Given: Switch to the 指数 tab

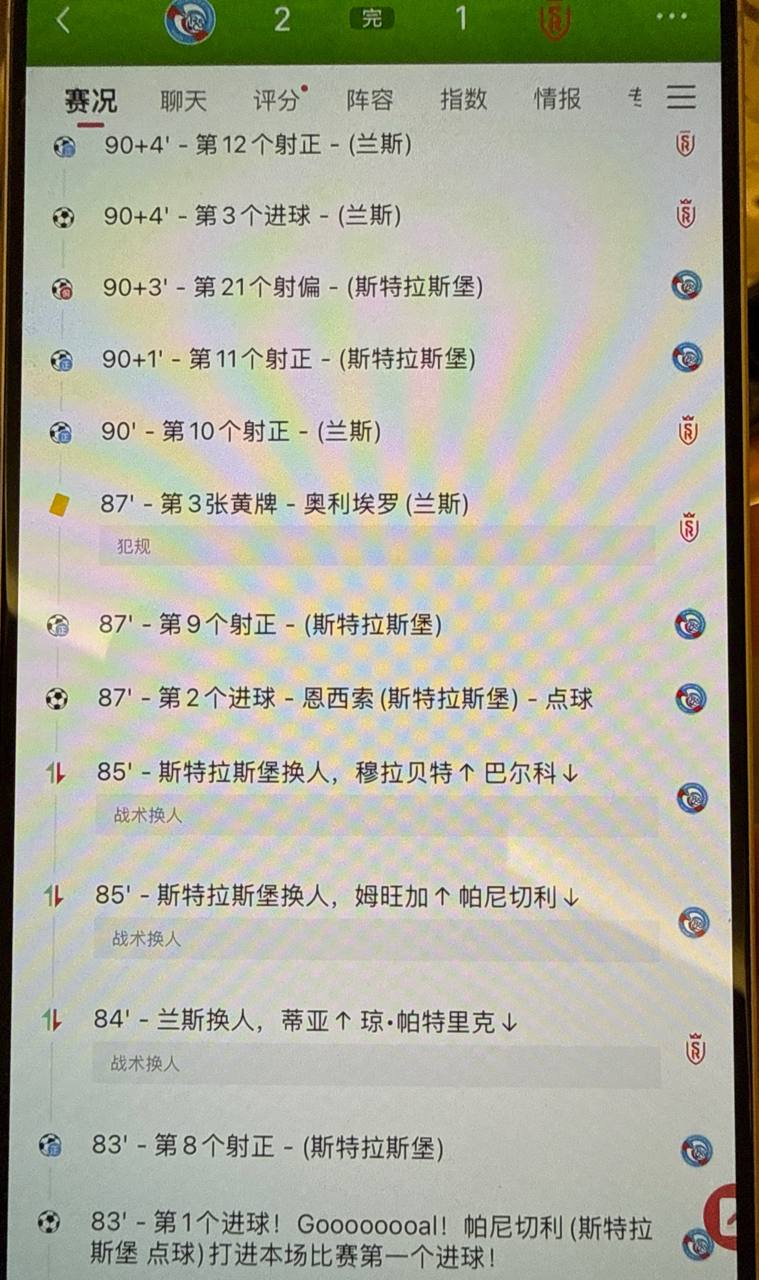Looking at the screenshot, I should 463,99.
